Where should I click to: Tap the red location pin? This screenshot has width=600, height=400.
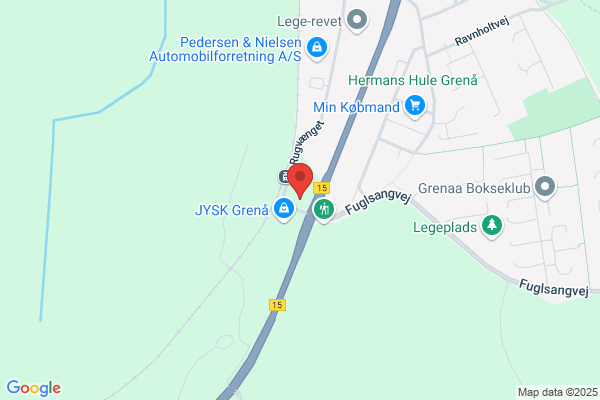300,181
